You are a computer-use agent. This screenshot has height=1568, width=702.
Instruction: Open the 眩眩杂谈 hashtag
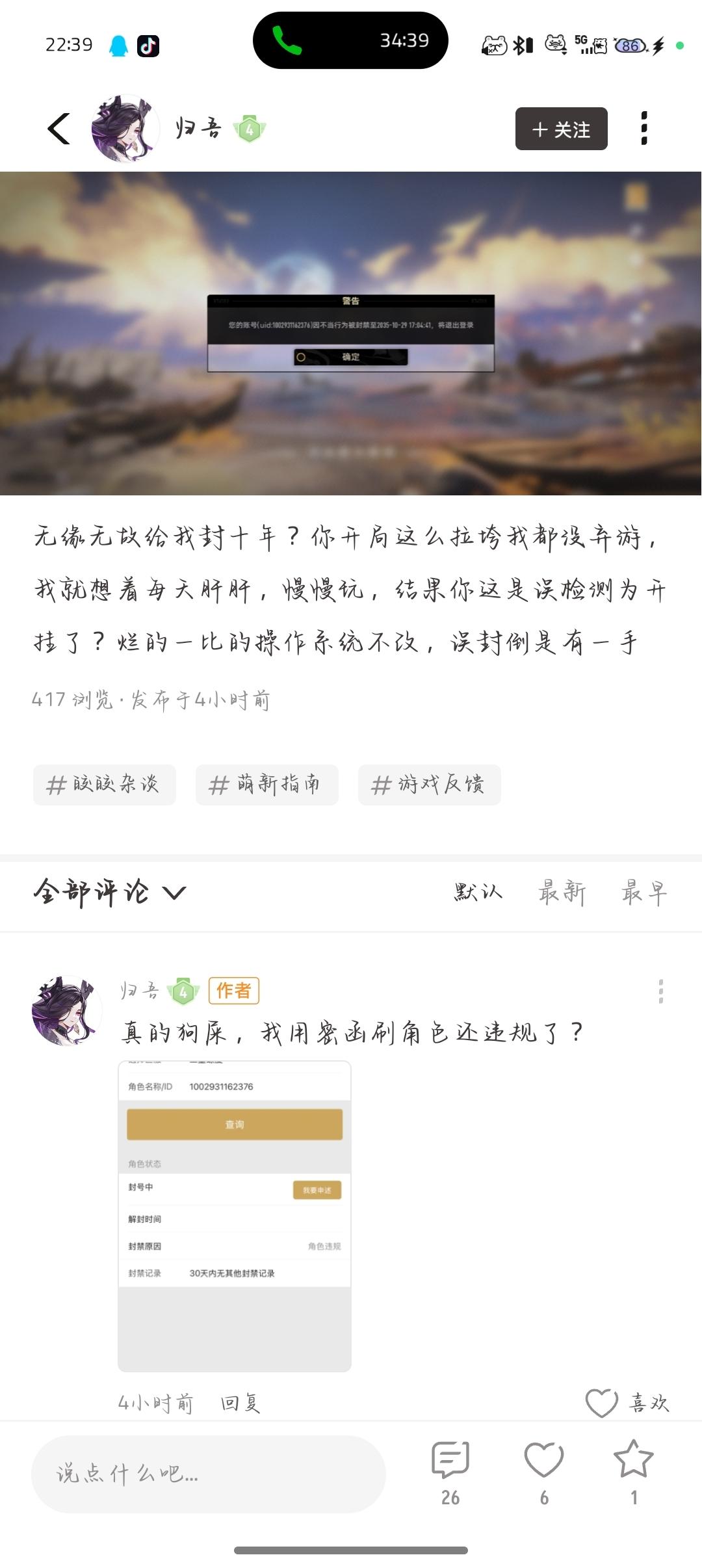[x=105, y=785]
